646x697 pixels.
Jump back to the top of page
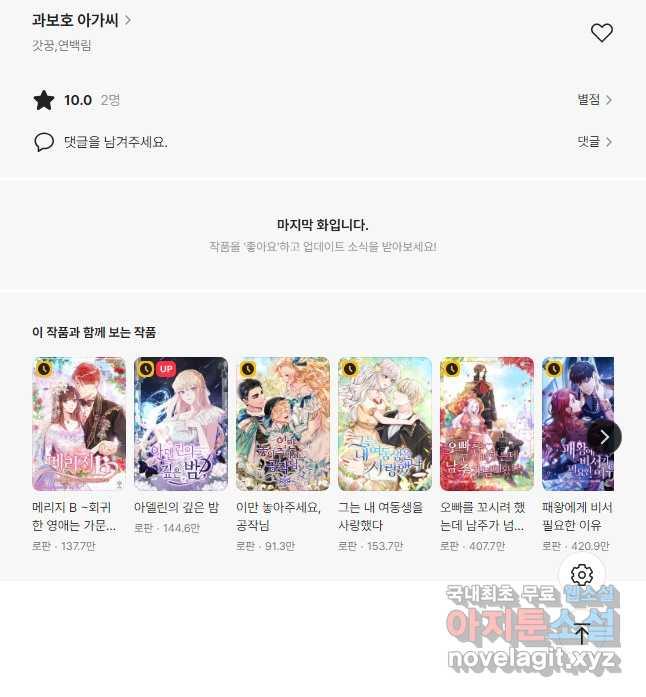[x=582, y=631]
